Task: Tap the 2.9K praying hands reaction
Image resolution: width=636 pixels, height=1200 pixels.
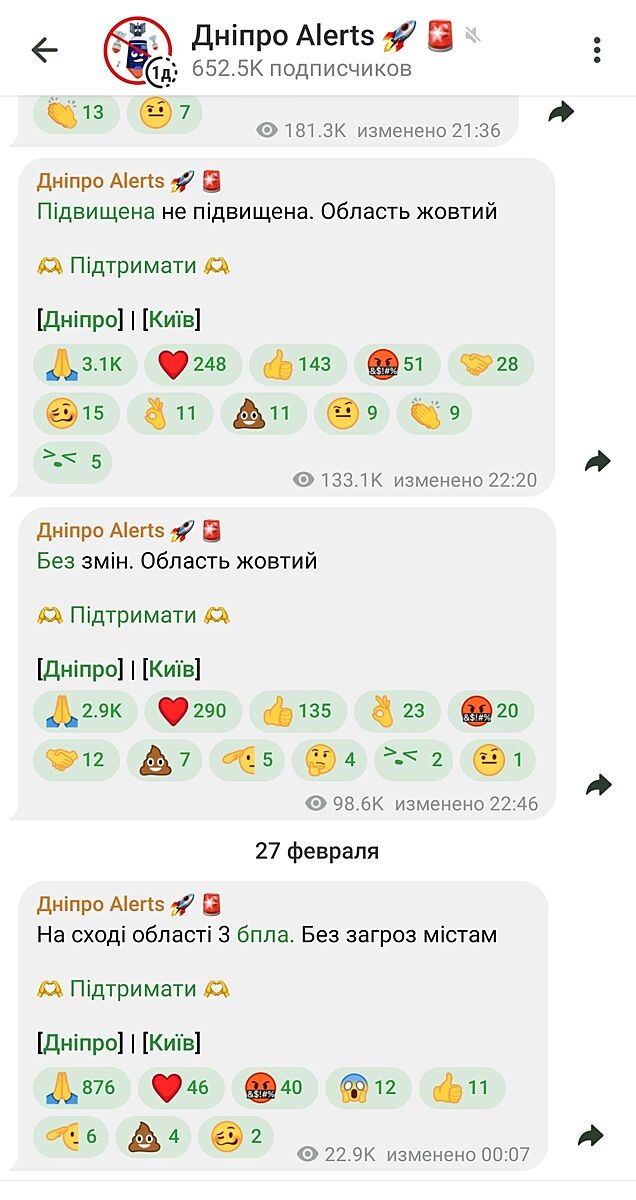Action: tap(83, 711)
